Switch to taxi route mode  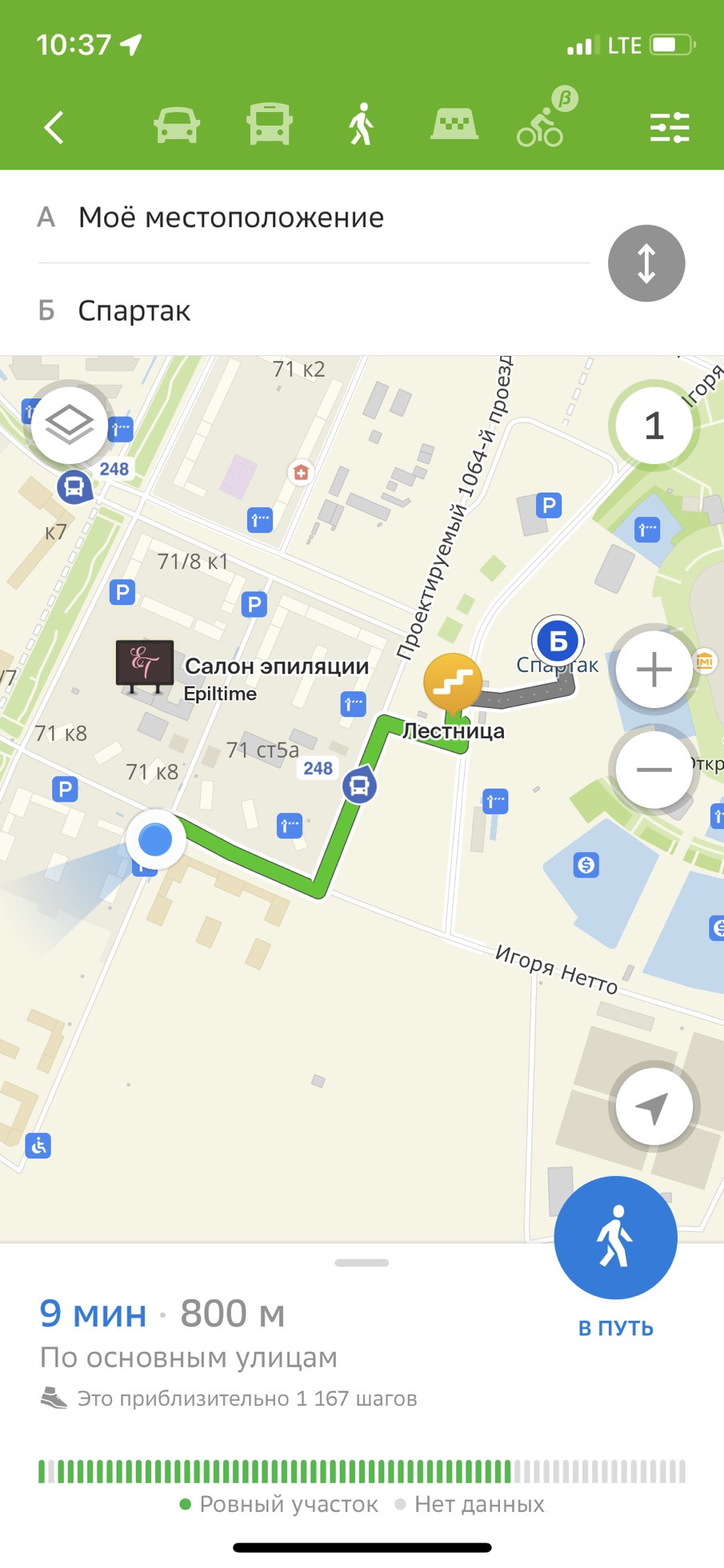coord(454,126)
